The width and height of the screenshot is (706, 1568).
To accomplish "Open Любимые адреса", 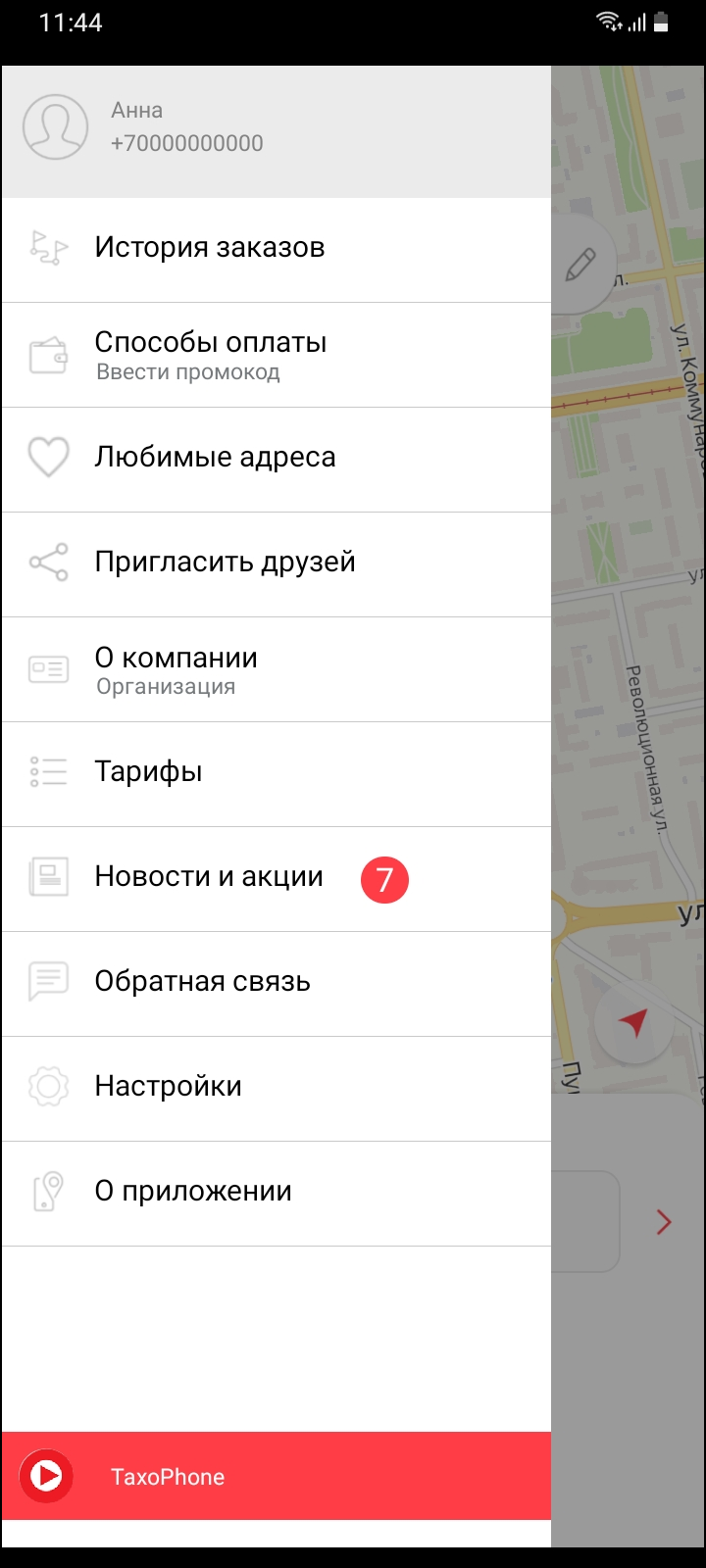I will (x=276, y=460).
